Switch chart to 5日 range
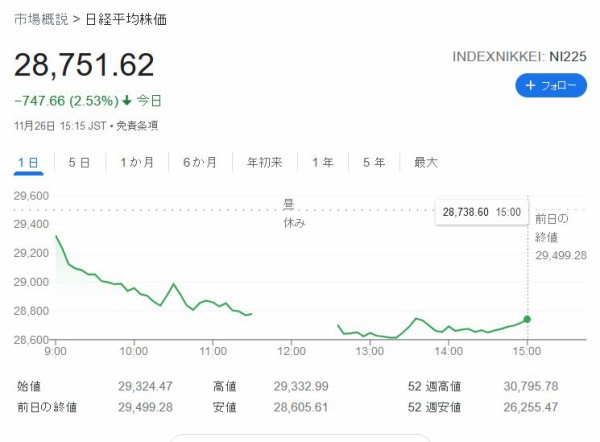Screen dimensions: 600x442 point(79,162)
